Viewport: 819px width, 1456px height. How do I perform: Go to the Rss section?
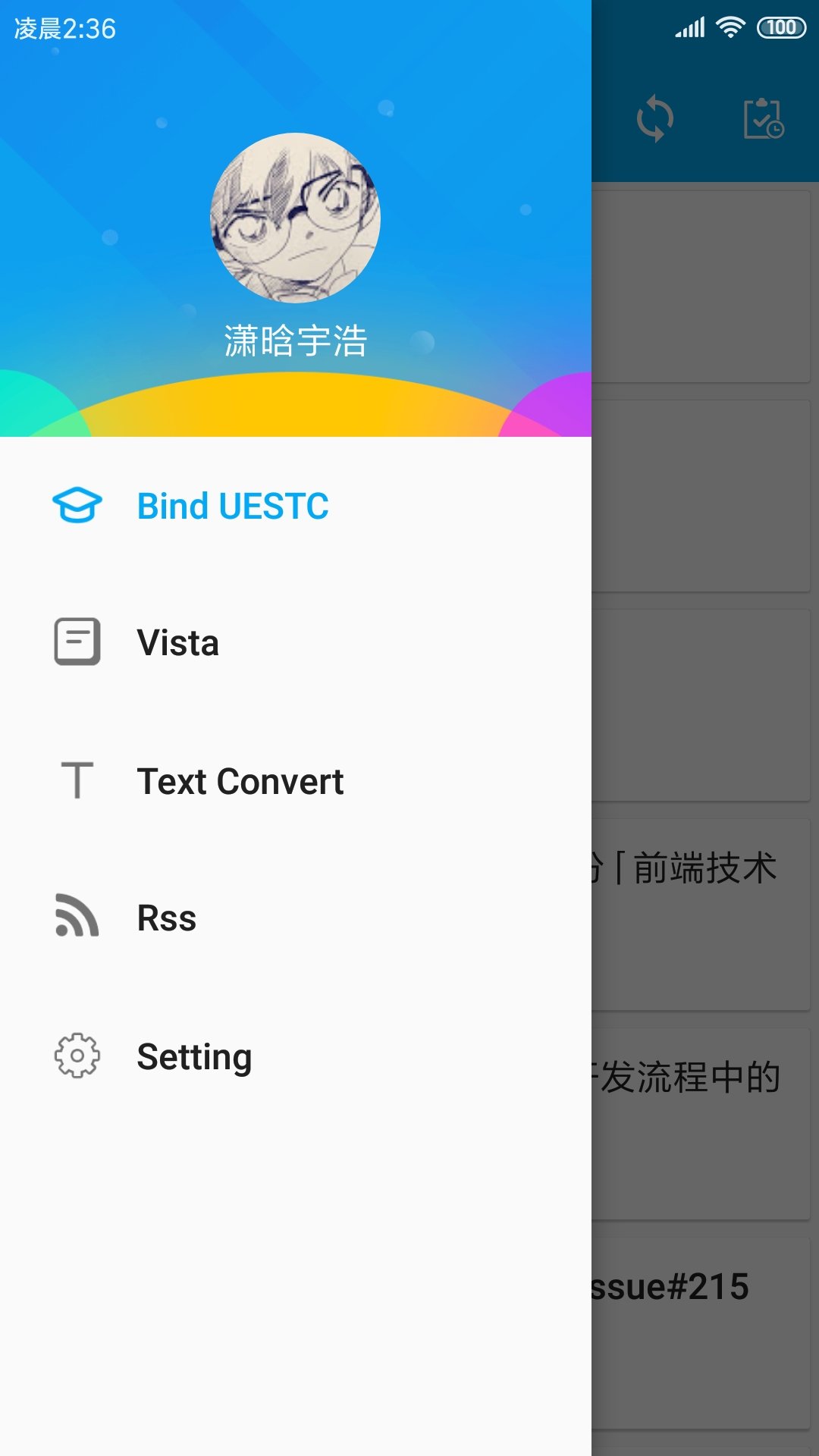(x=166, y=918)
